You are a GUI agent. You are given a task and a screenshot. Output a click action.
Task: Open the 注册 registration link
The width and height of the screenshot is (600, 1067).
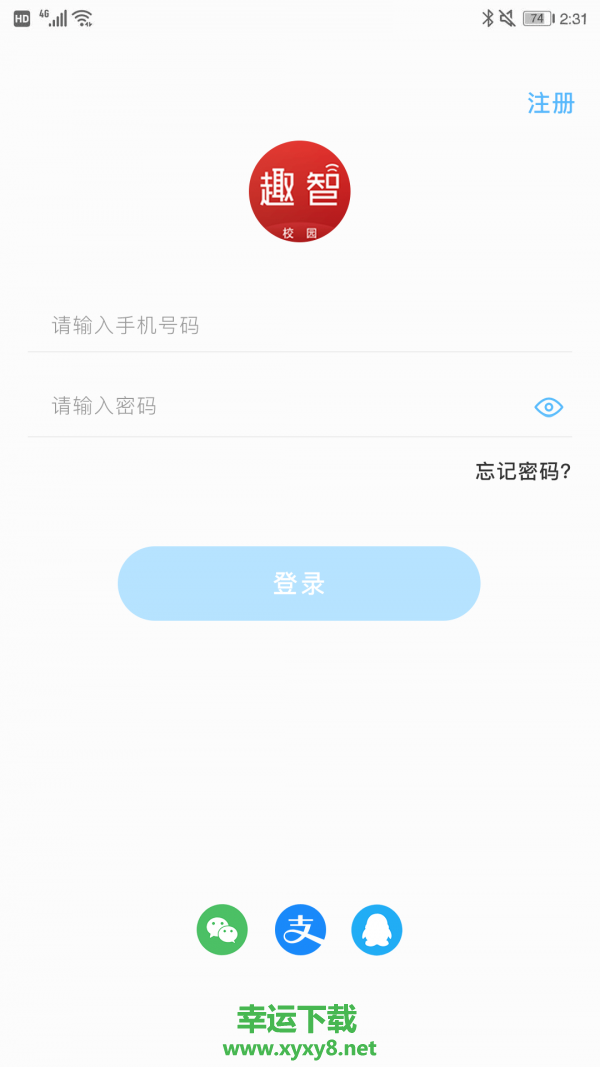pos(551,103)
